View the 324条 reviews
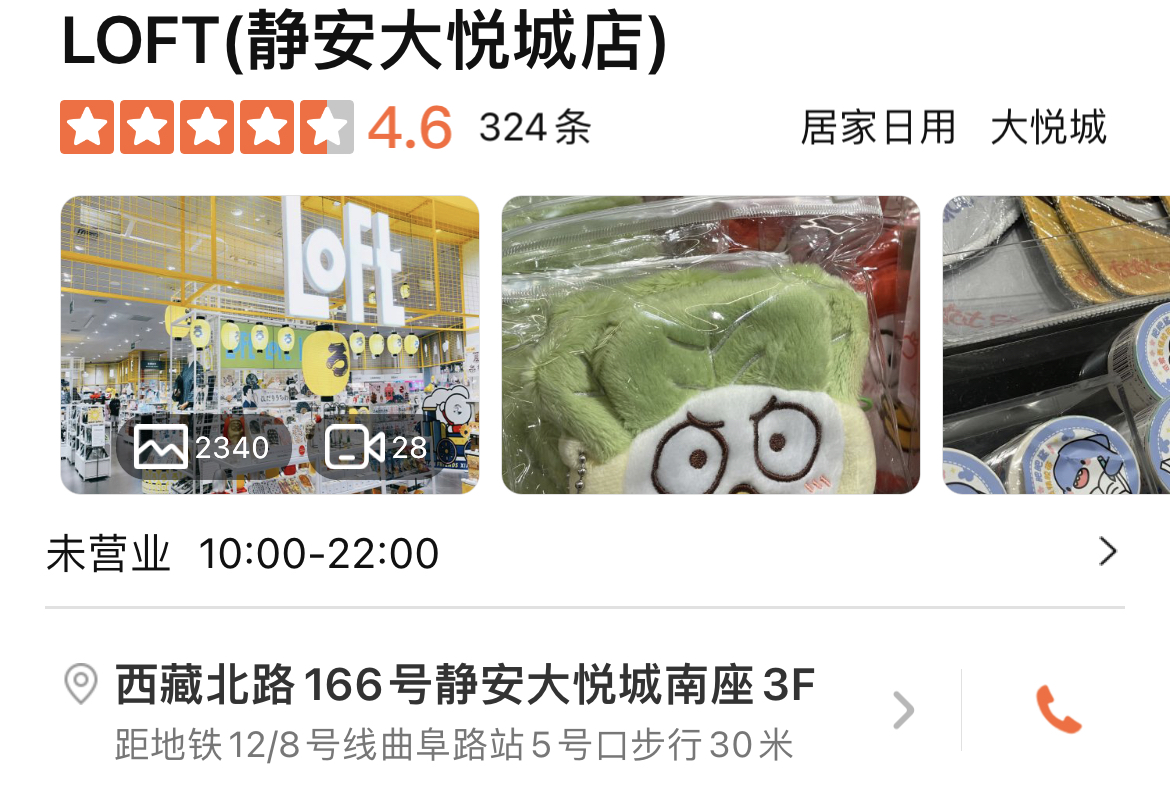 coord(535,128)
